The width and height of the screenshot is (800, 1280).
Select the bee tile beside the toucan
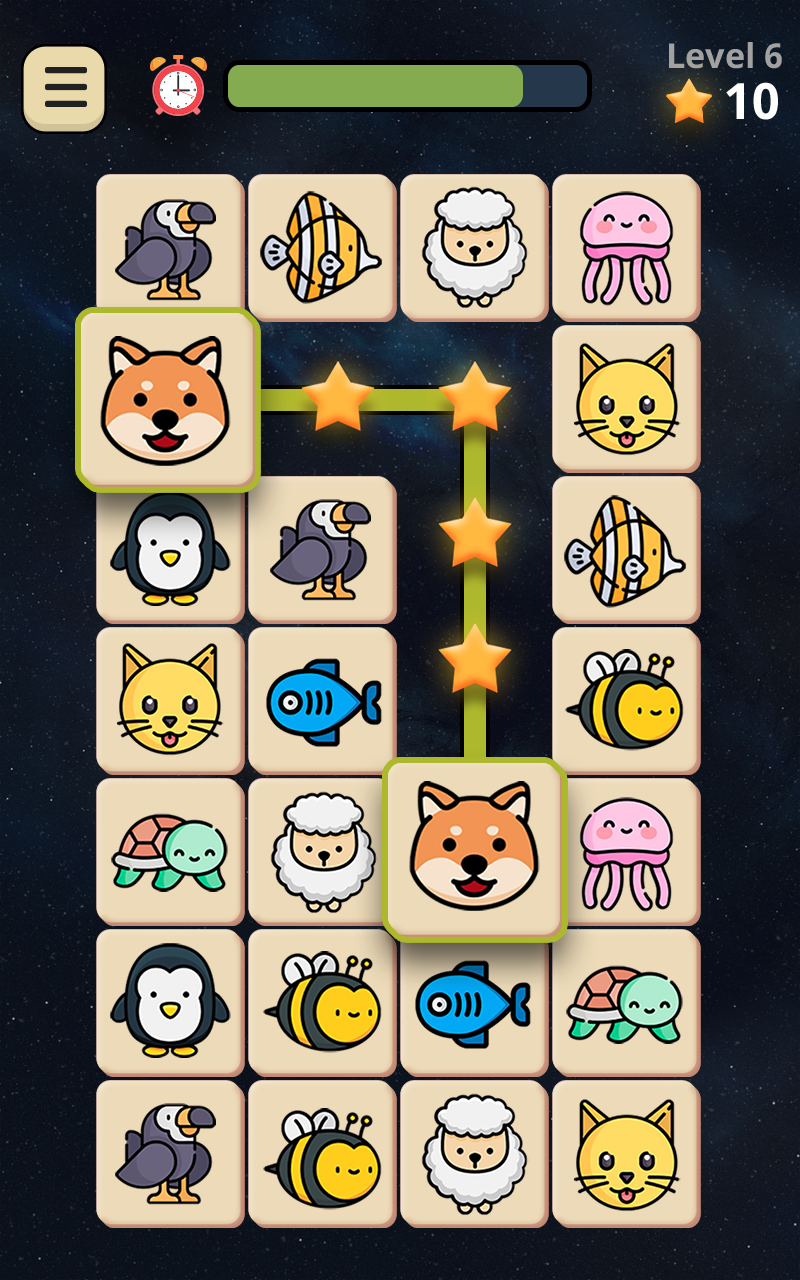(321, 1152)
